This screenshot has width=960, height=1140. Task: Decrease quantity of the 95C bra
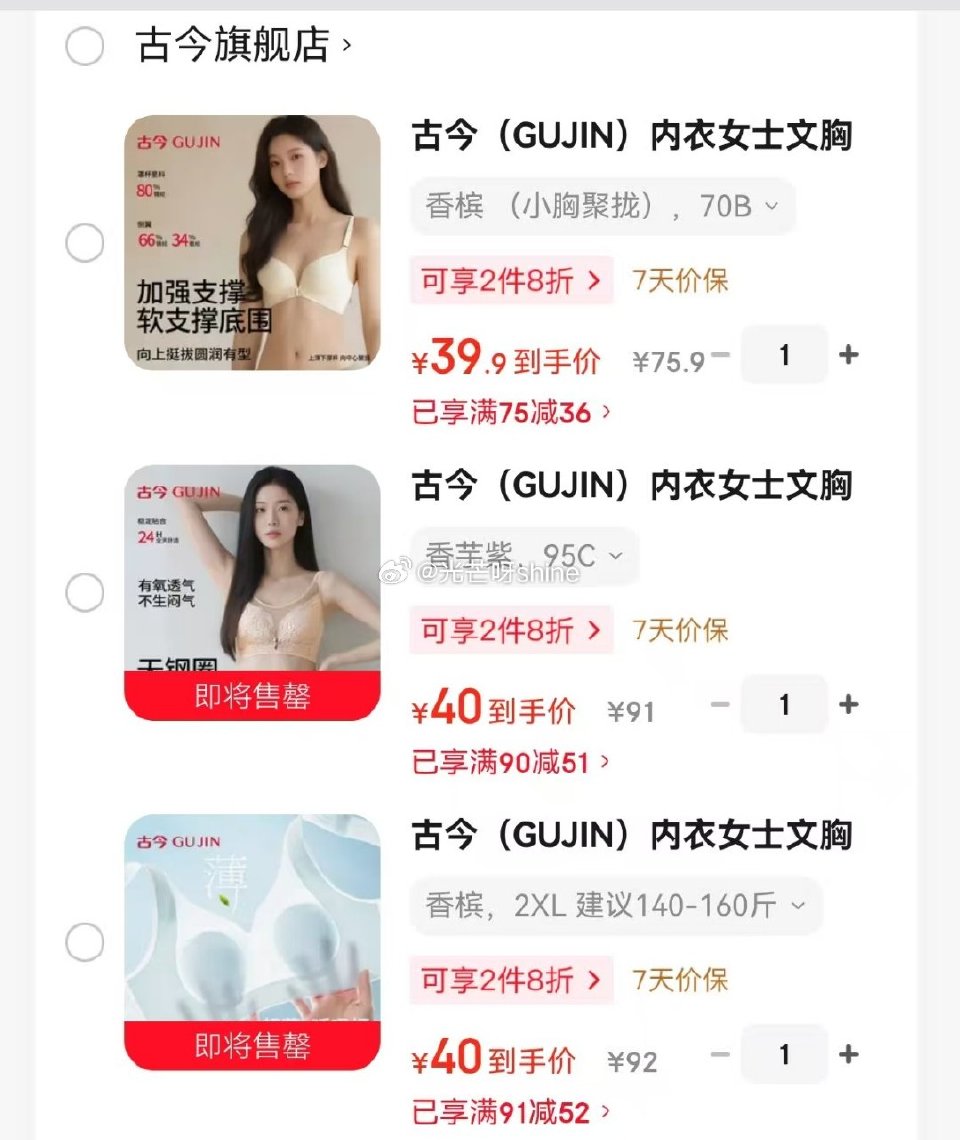(x=720, y=705)
